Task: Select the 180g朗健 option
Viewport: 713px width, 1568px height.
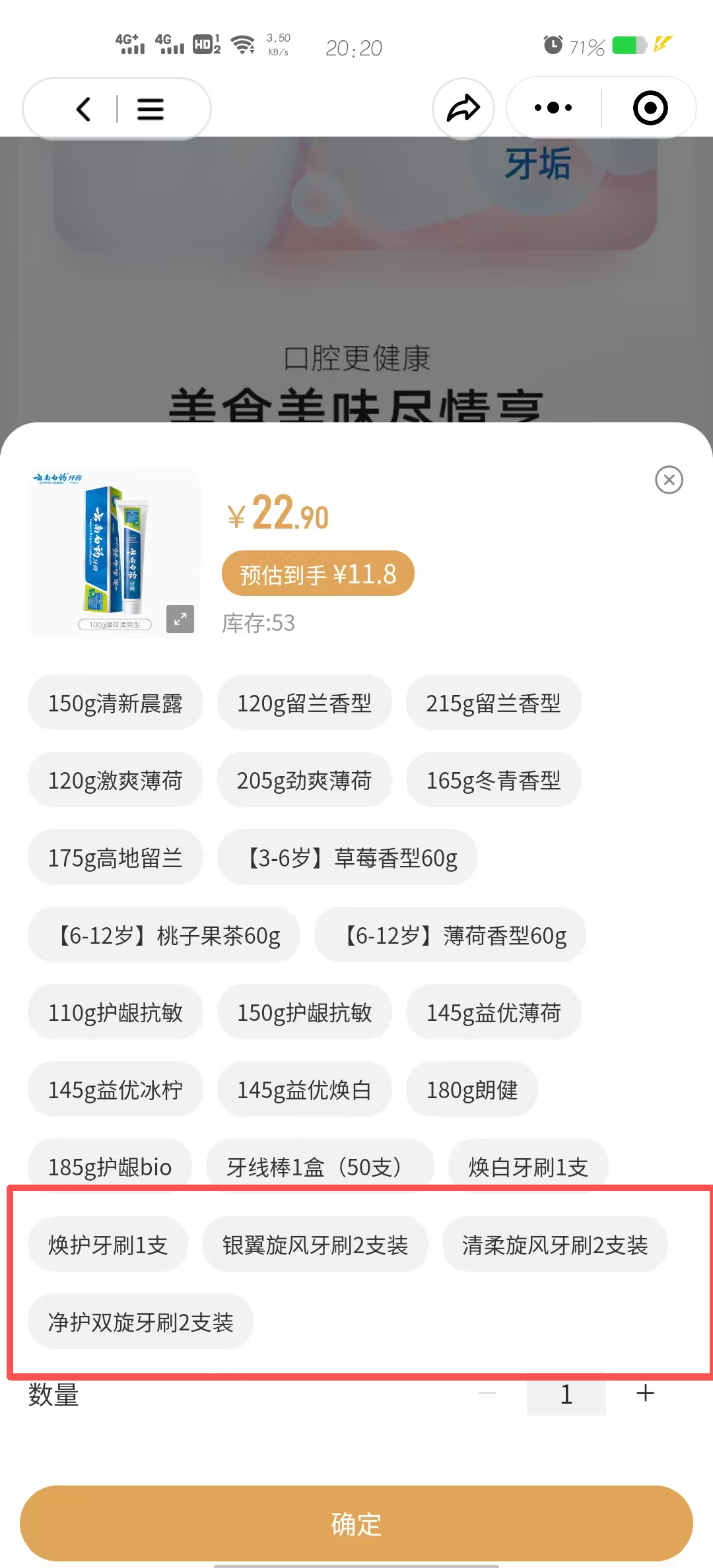Action: click(x=472, y=1090)
